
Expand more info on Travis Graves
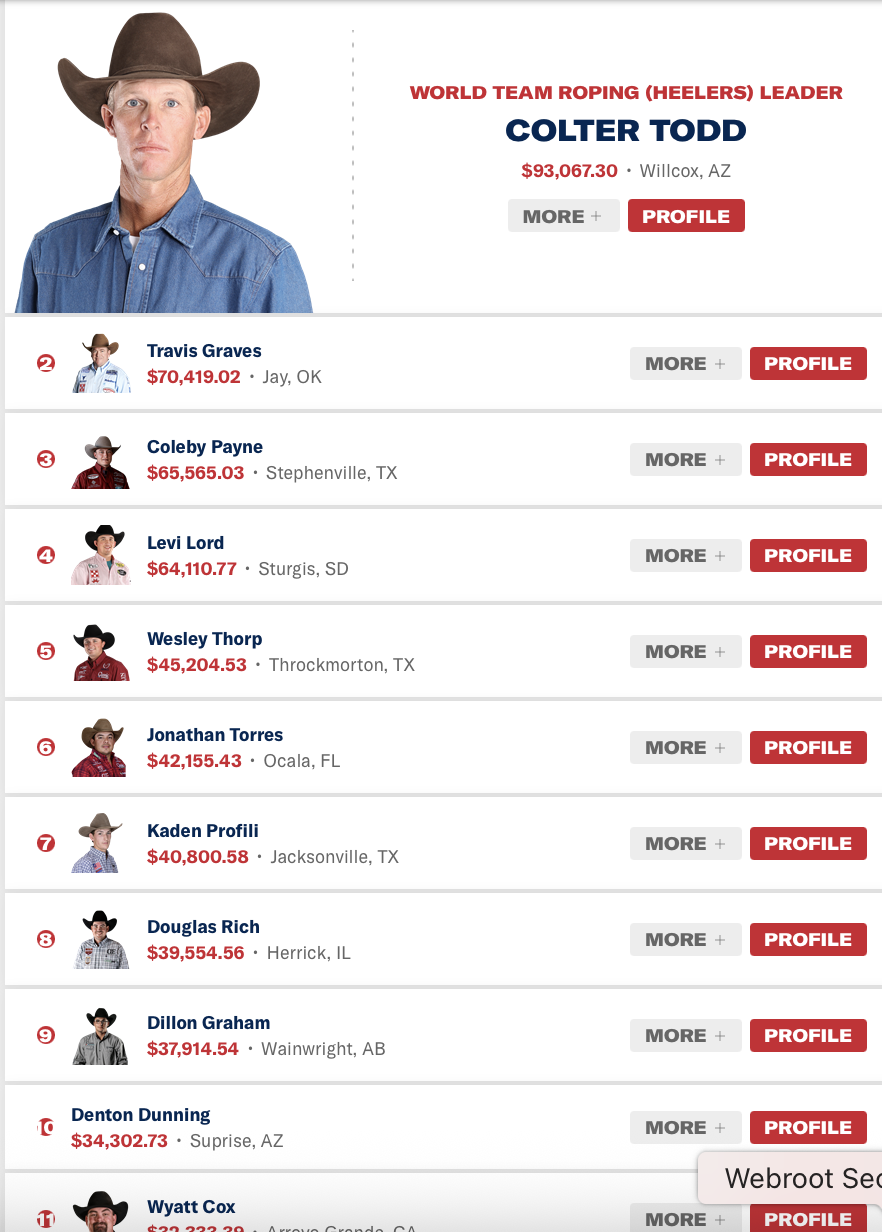(685, 364)
